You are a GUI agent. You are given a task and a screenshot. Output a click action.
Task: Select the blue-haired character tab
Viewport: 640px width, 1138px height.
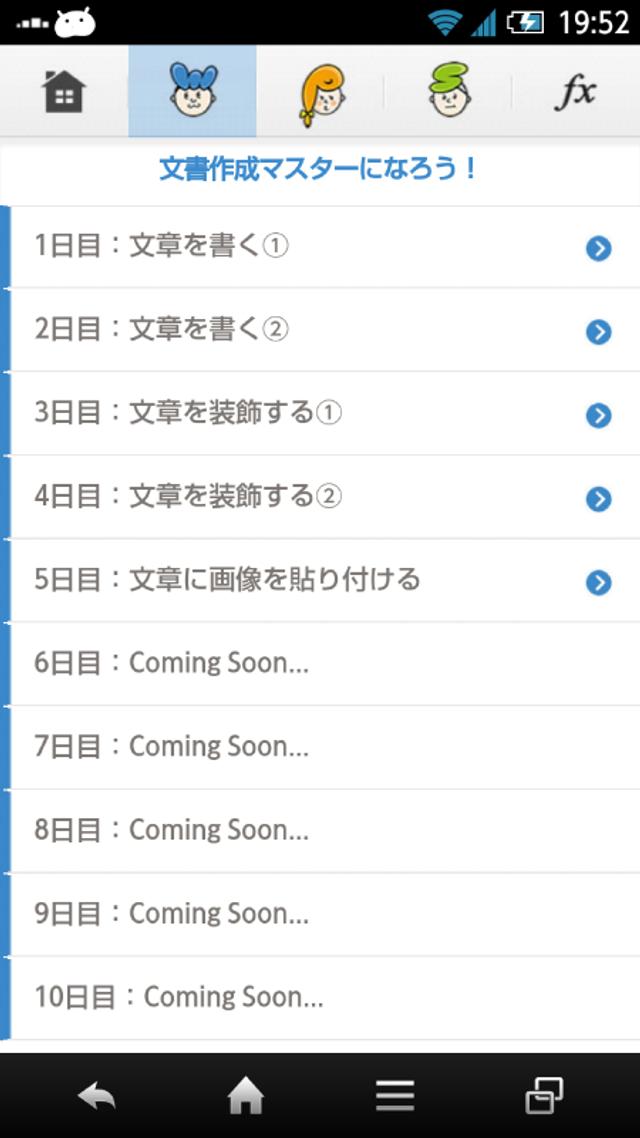(x=192, y=91)
